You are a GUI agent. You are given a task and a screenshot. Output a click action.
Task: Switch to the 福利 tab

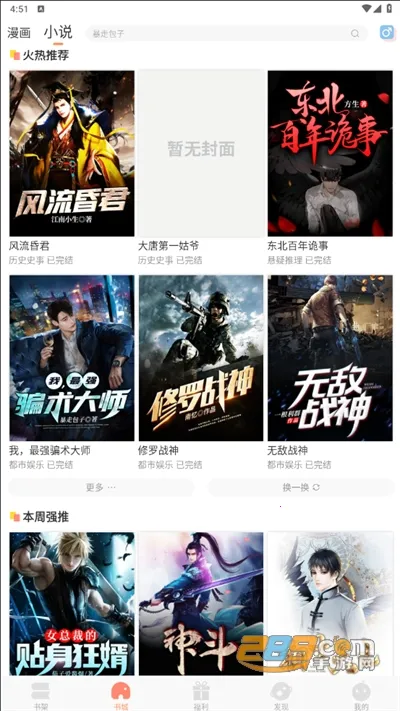click(200, 695)
